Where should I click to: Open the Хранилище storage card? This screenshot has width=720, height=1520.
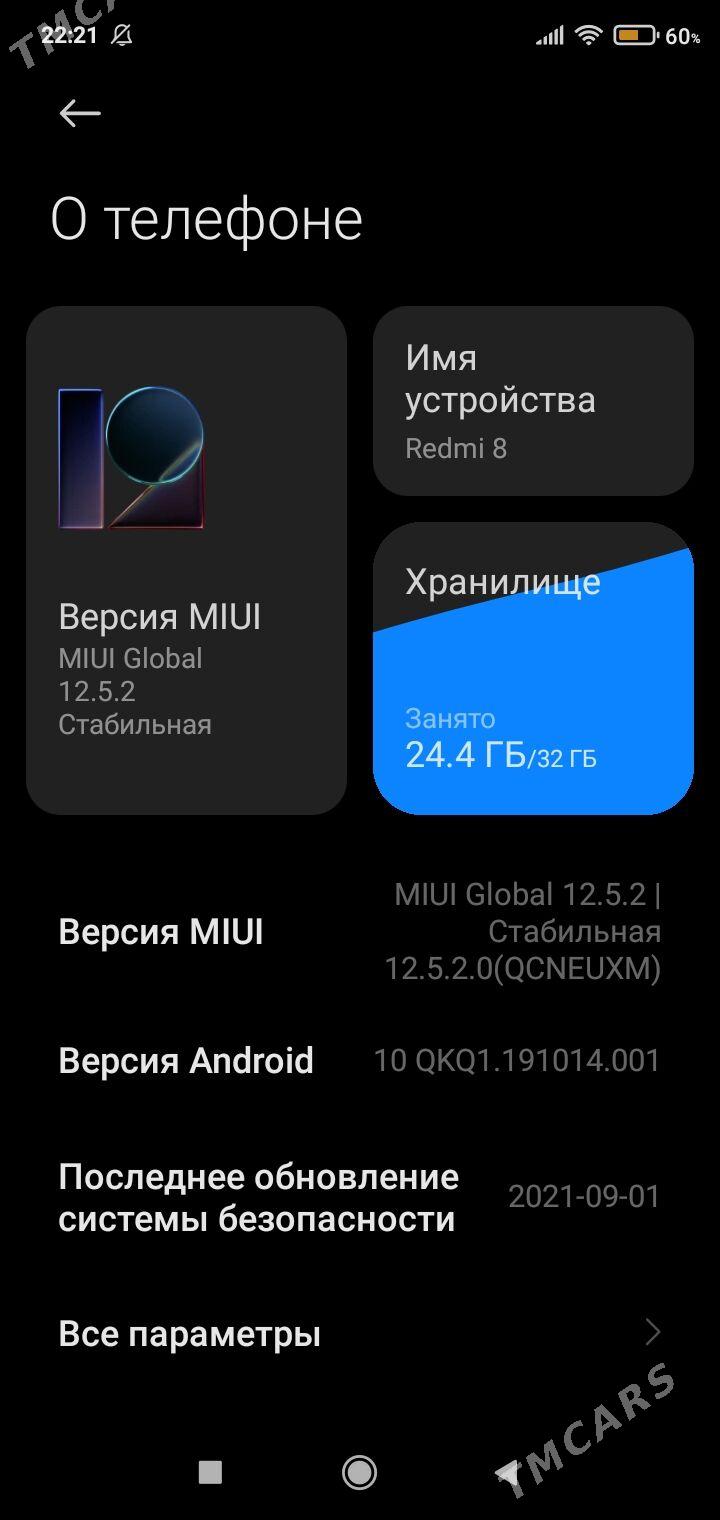point(533,668)
